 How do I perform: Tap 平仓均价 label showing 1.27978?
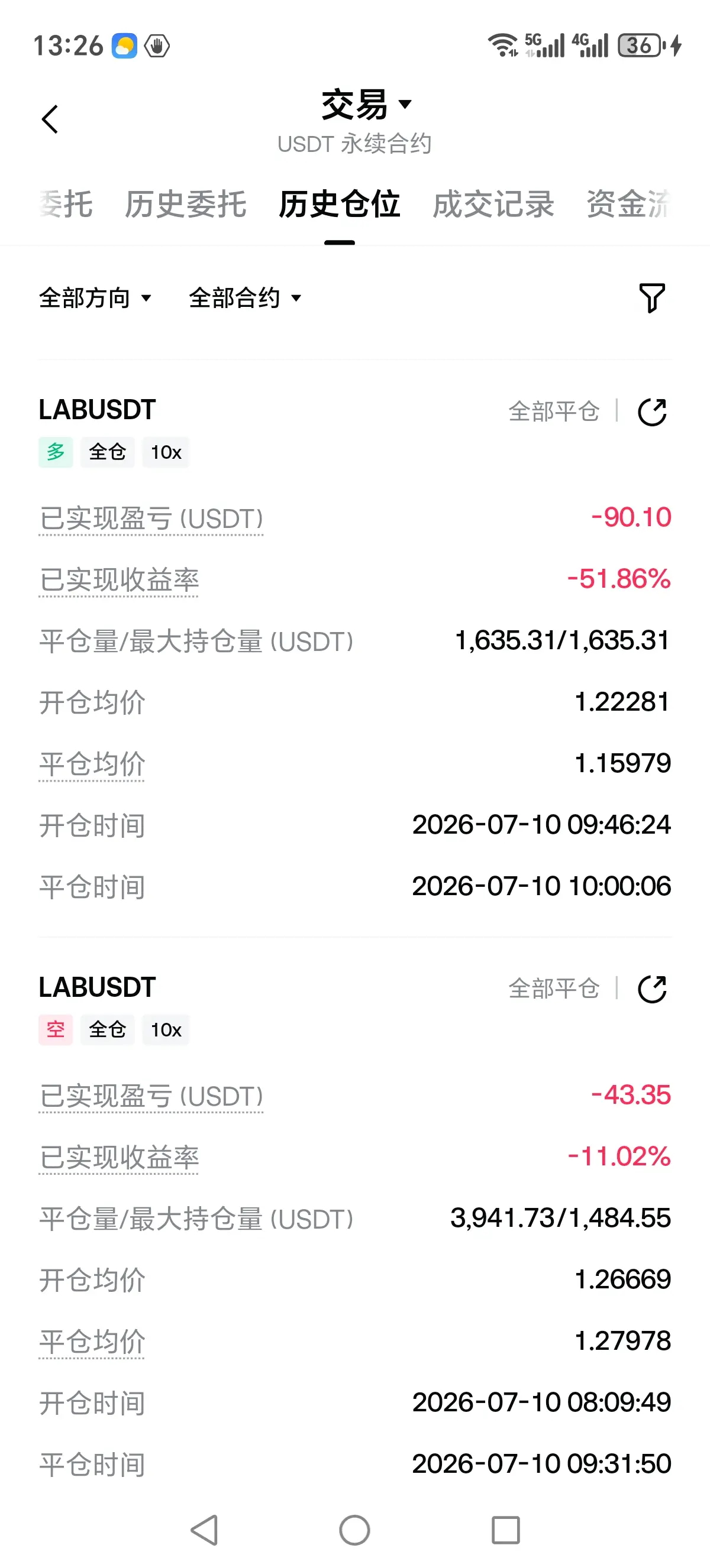click(x=92, y=1342)
